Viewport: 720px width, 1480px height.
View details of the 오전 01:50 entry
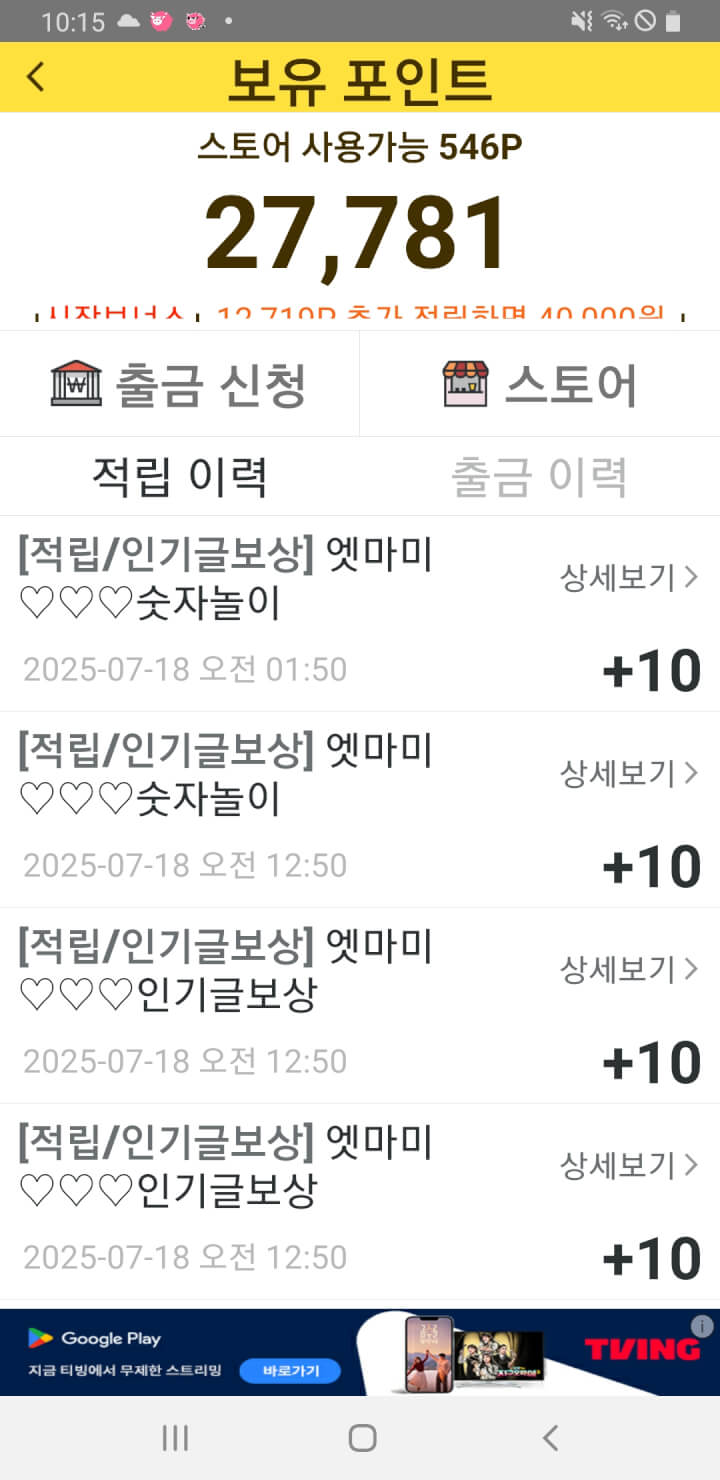point(628,577)
